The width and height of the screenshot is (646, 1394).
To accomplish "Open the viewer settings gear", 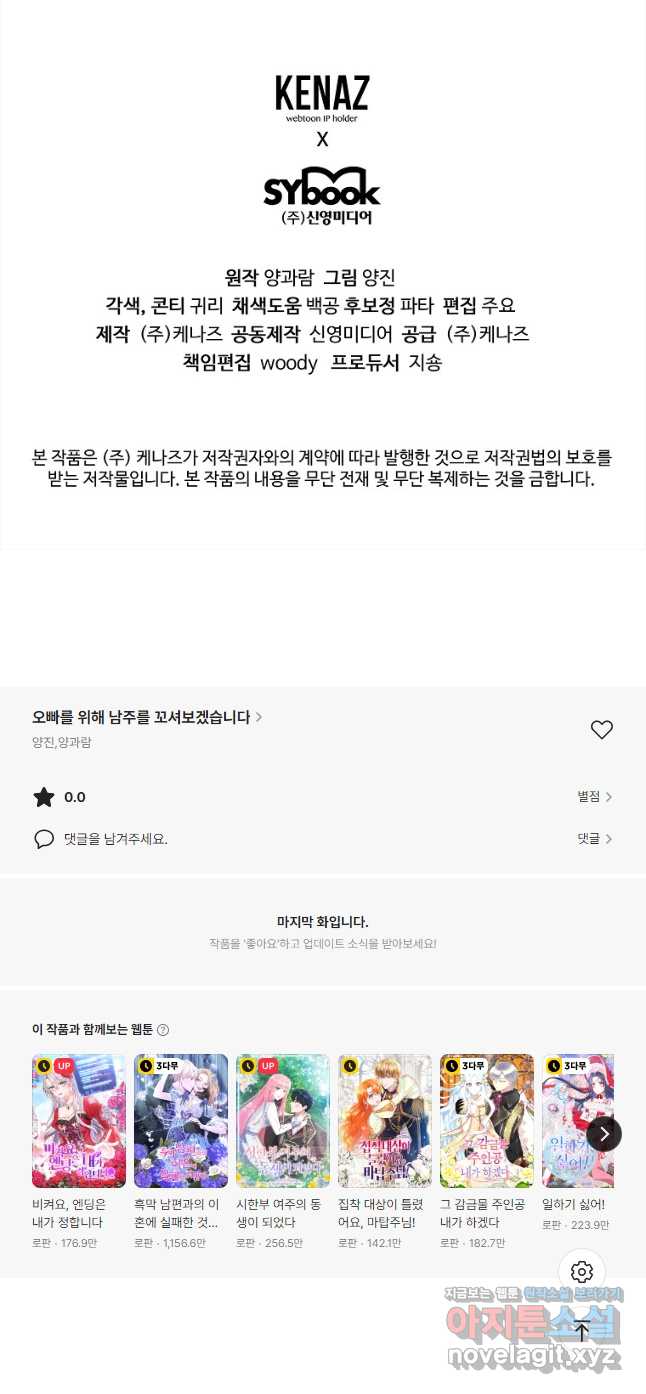I will [x=582, y=1272].
